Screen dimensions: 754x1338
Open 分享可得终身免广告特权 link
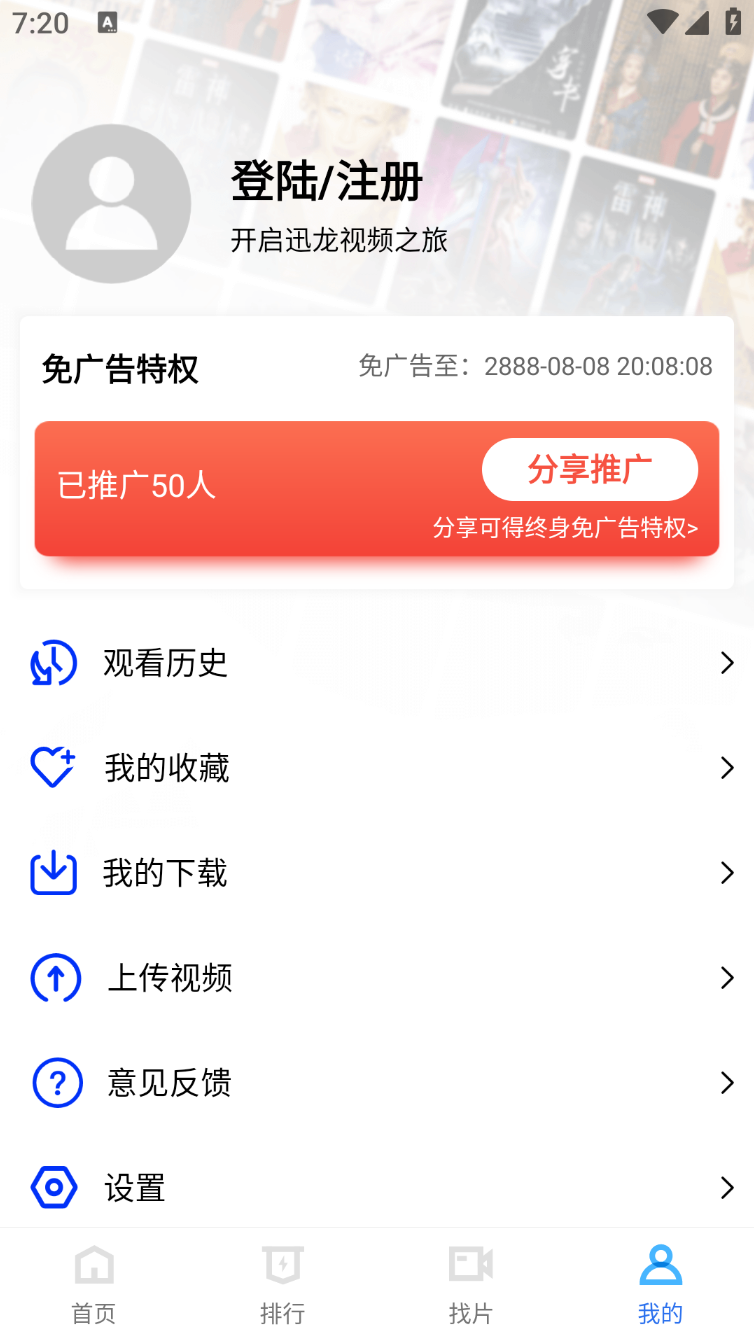coord(565,527)
